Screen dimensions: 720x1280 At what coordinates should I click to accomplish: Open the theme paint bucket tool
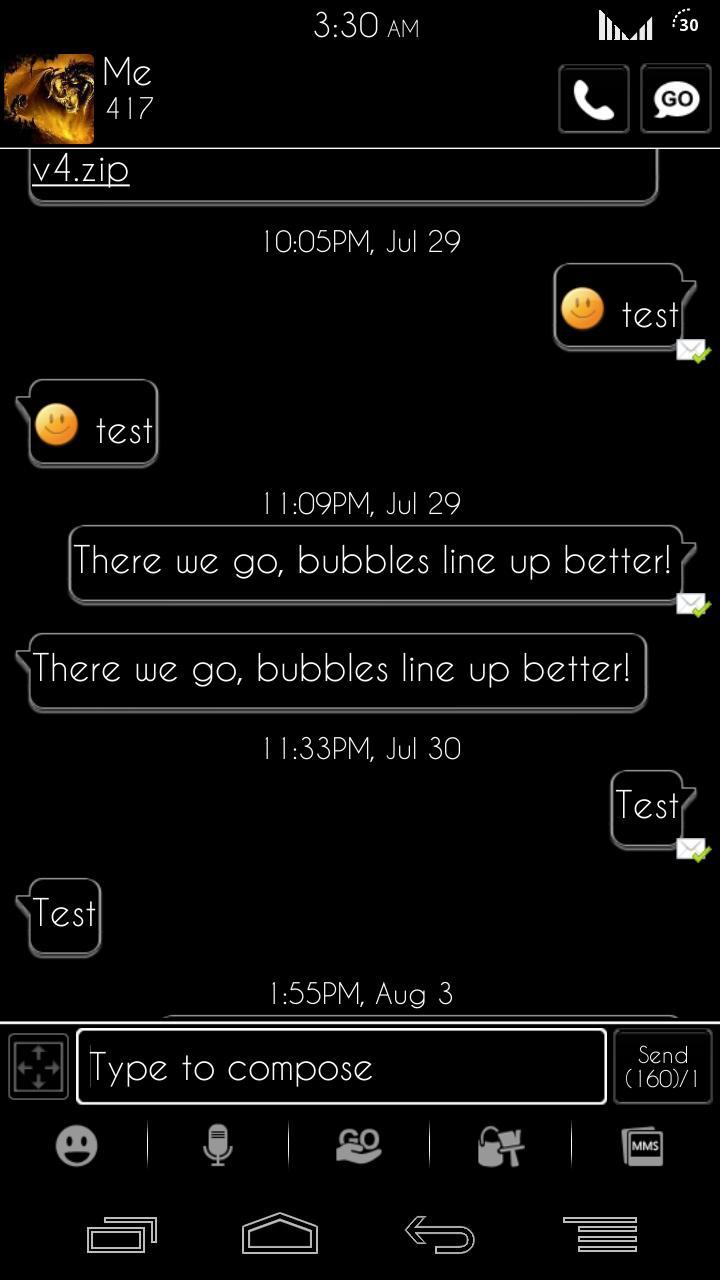point(500,1145)
